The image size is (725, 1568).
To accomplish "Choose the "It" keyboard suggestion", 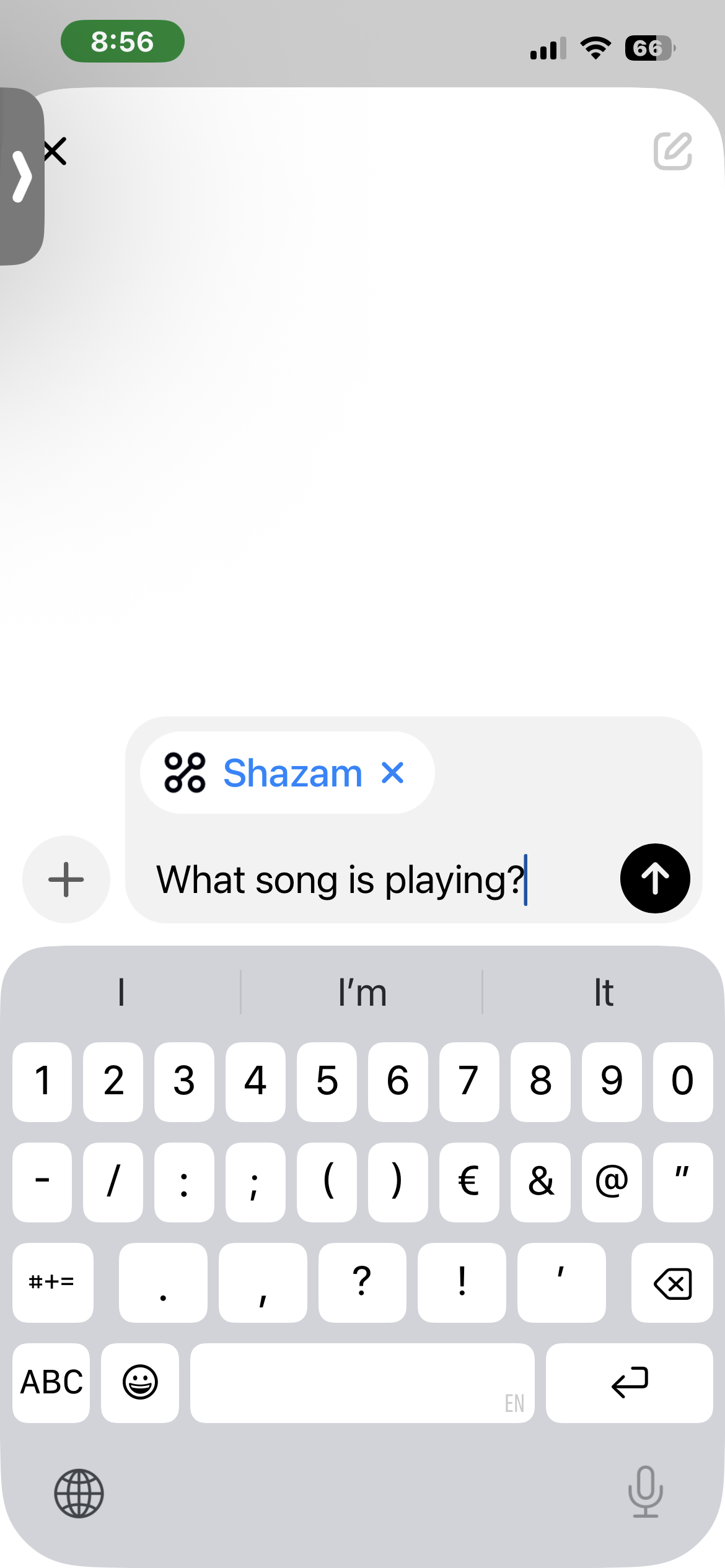I will coord(603,993).
